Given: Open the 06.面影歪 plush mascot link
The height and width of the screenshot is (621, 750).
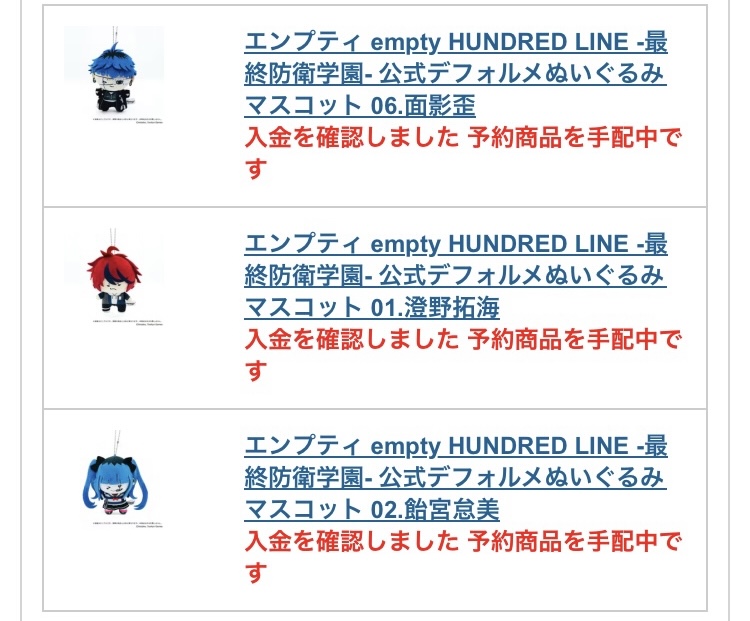Looking at the screenshot, I should point(455,74).
